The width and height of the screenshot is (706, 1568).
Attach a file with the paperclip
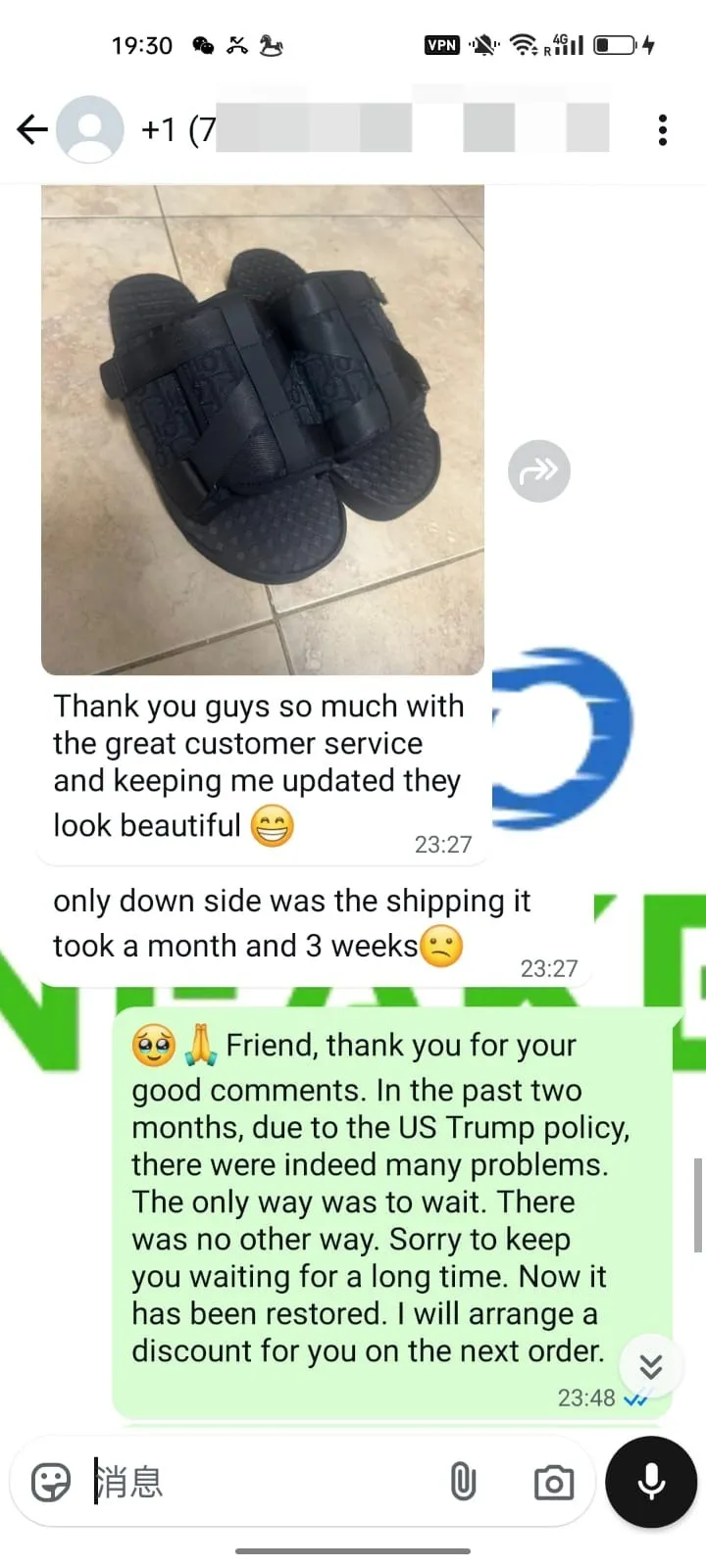tap(463, 1482)
